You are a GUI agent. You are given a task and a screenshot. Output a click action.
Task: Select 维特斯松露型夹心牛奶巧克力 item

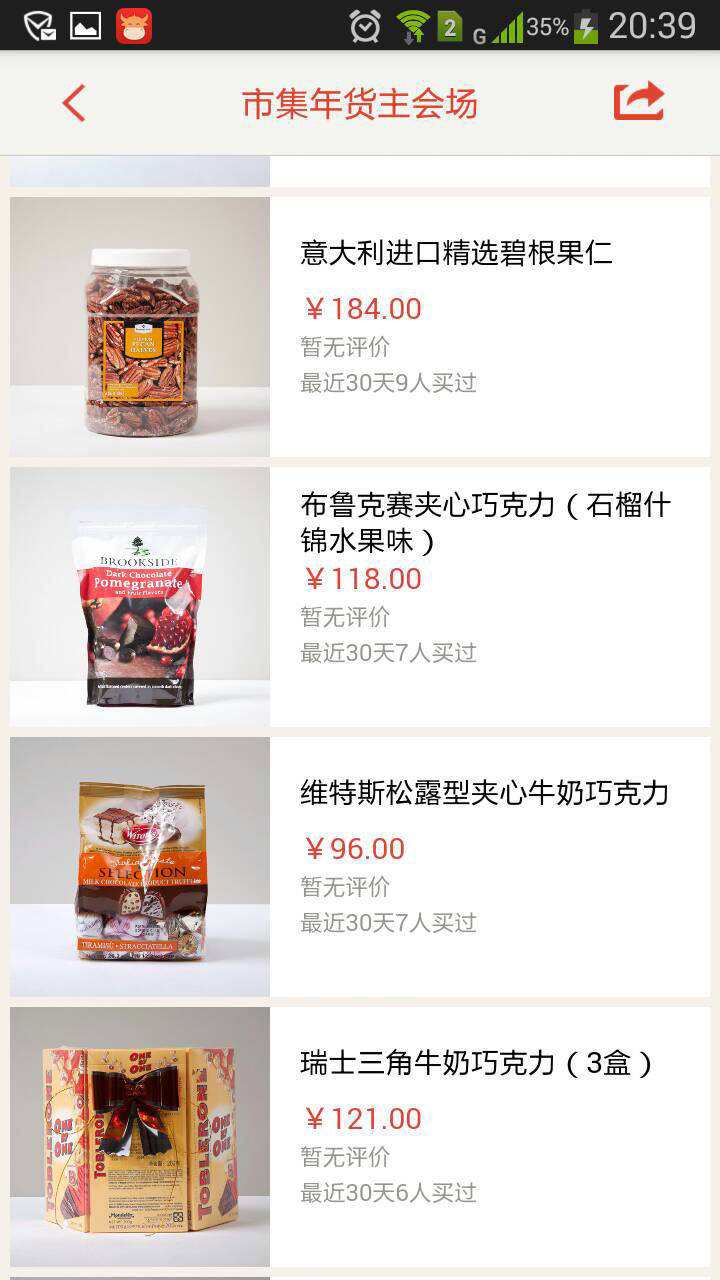click(484, 793)
